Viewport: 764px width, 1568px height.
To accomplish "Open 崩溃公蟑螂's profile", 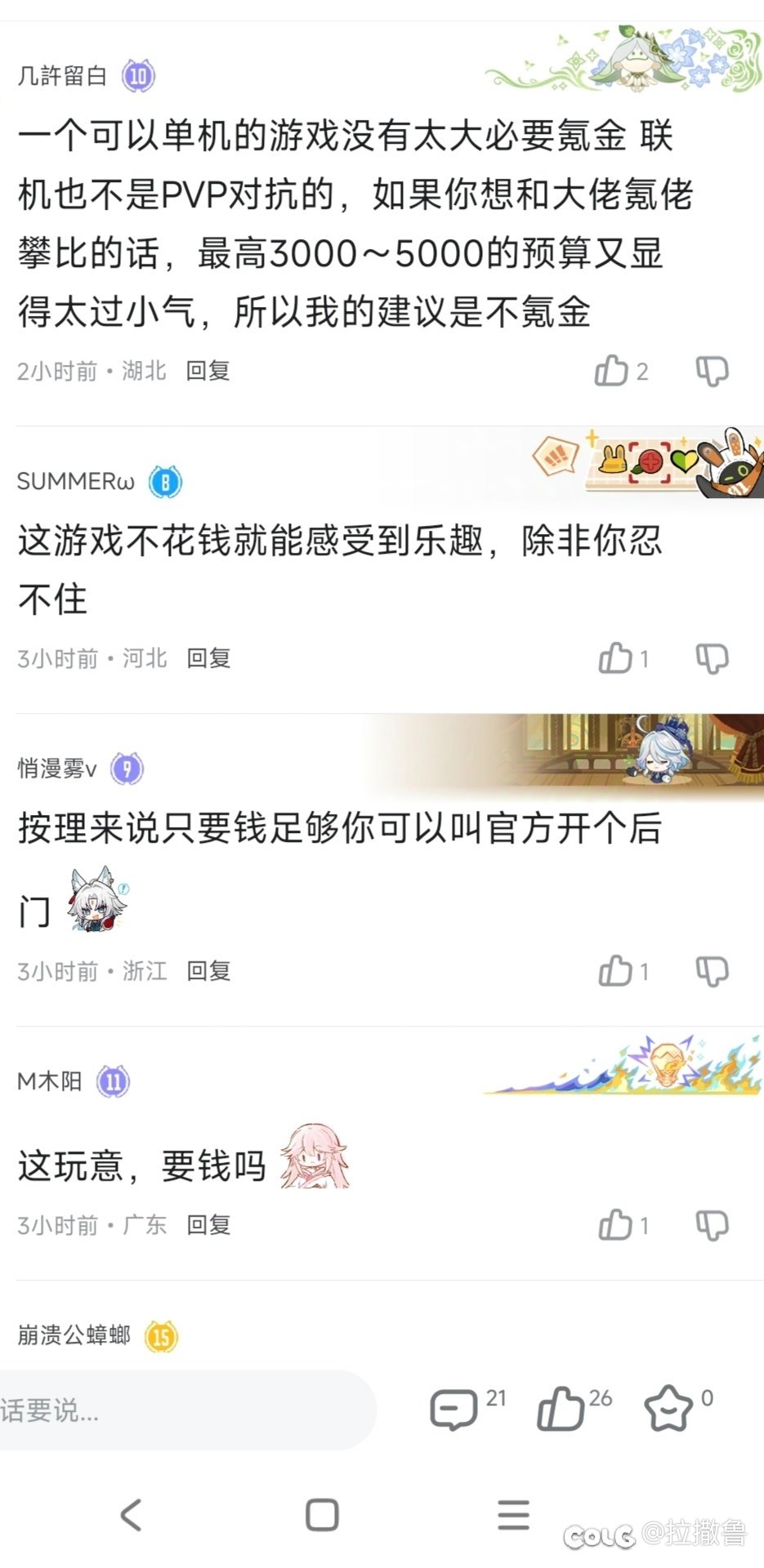I will pyautogui.click(x=74, y=1335).
